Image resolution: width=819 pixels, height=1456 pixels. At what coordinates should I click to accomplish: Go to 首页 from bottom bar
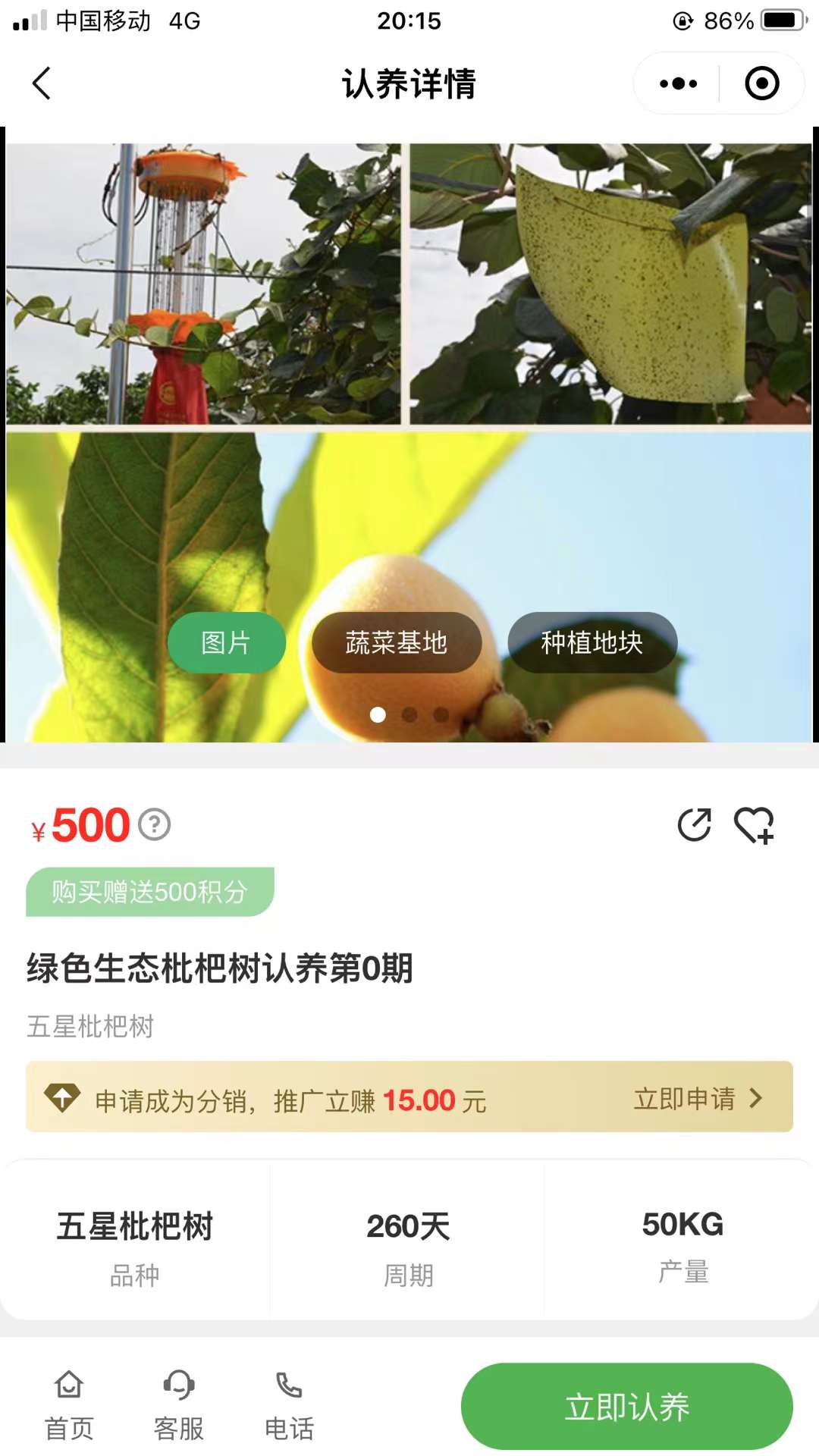[x=69, y=1405]
